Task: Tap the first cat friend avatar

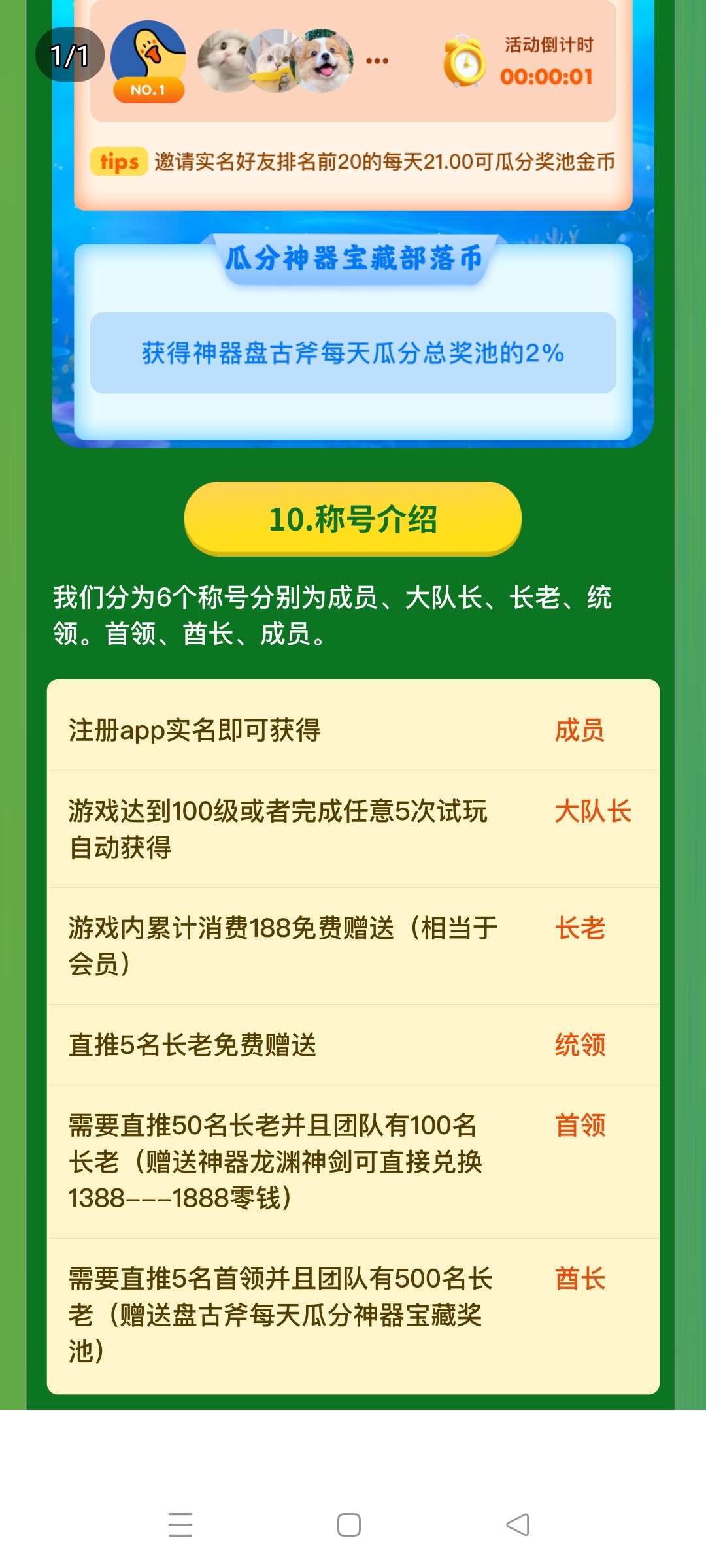Action: (x=224, y=59)
